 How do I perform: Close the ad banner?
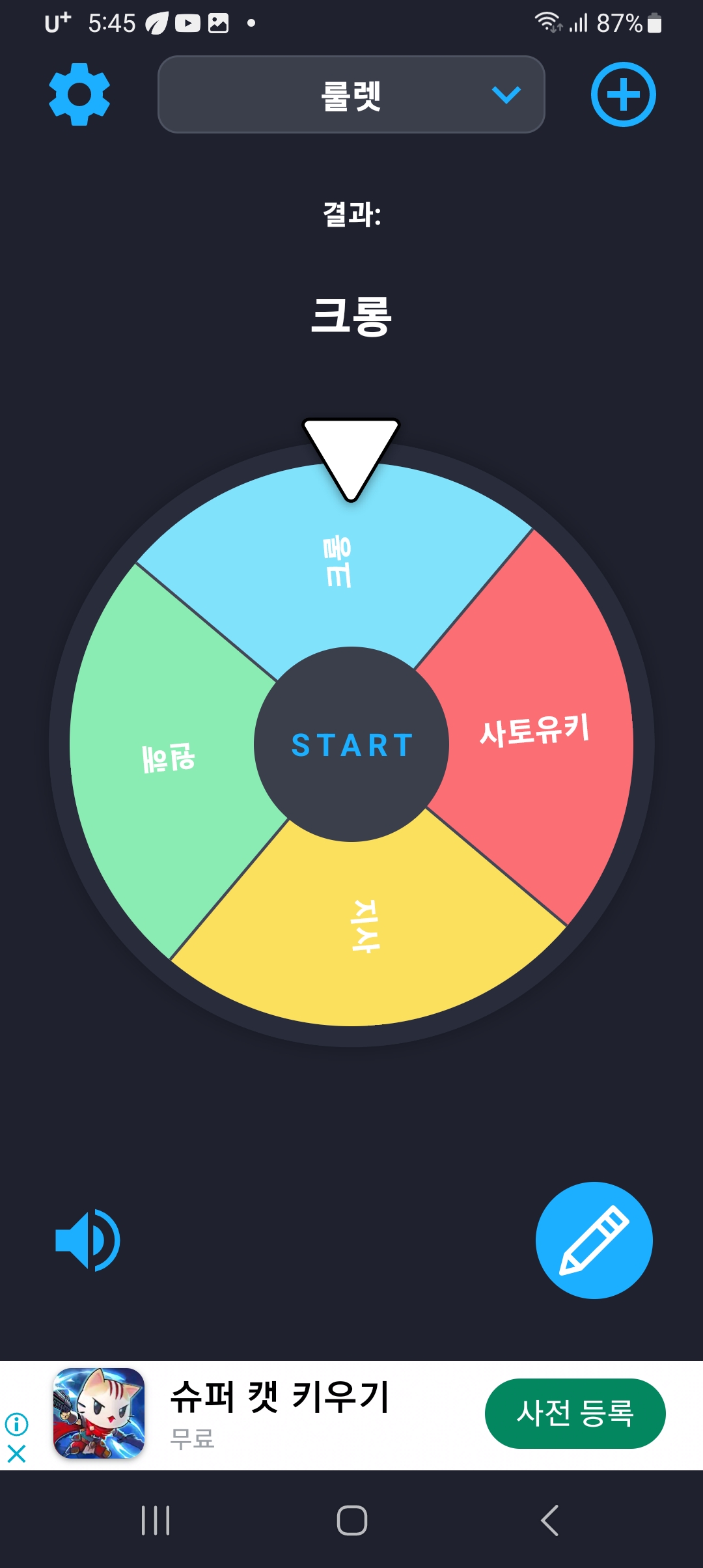pyautogui.click(x=16, y=1453)
